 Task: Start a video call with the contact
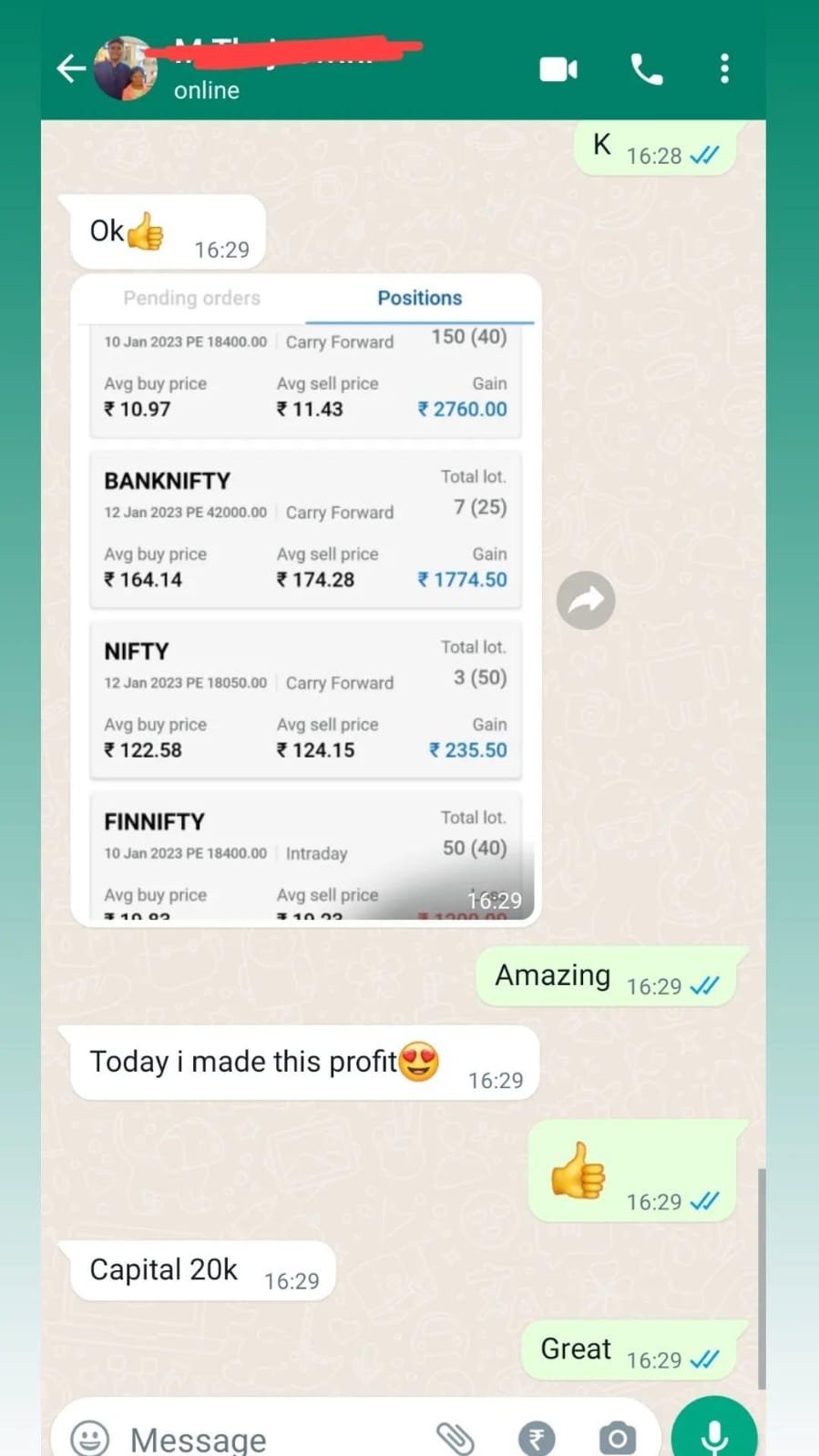558,68
